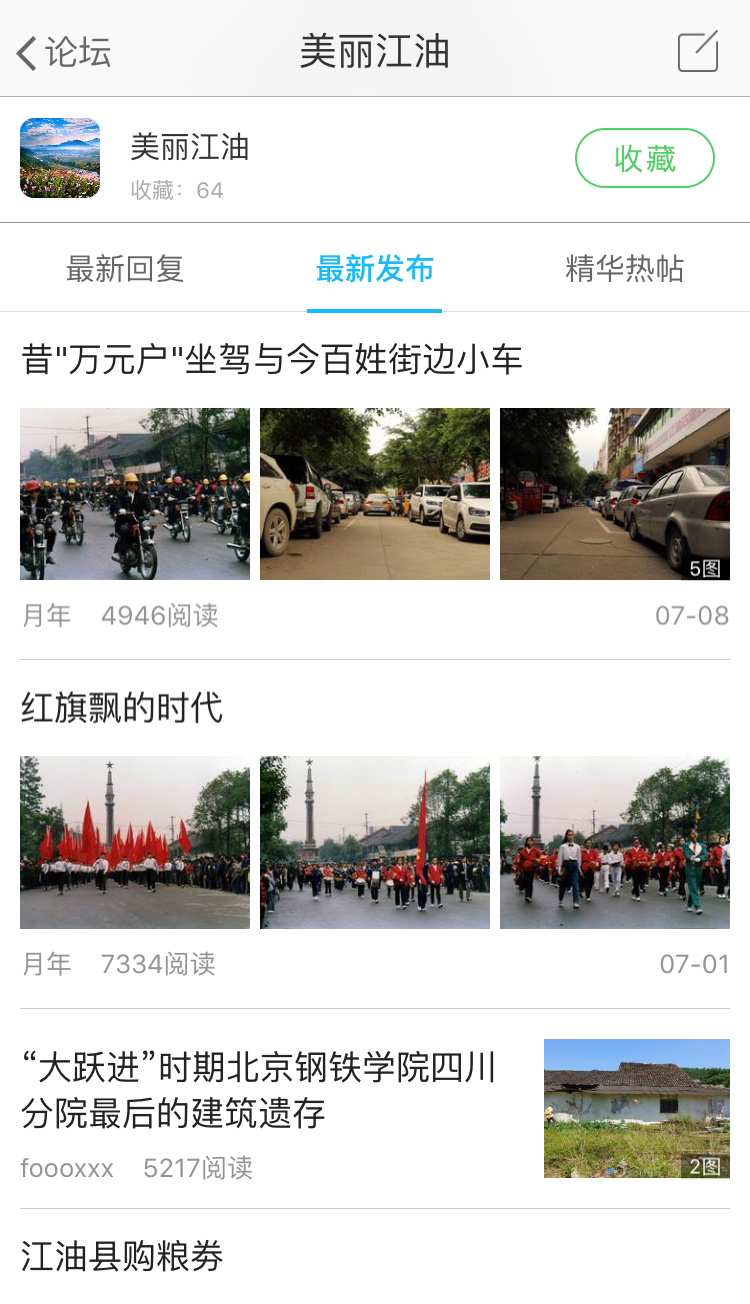The height and width of the screenshot is (1304, 750).
Task: View the red flags parade photo
Action: (x=135, y=842)
